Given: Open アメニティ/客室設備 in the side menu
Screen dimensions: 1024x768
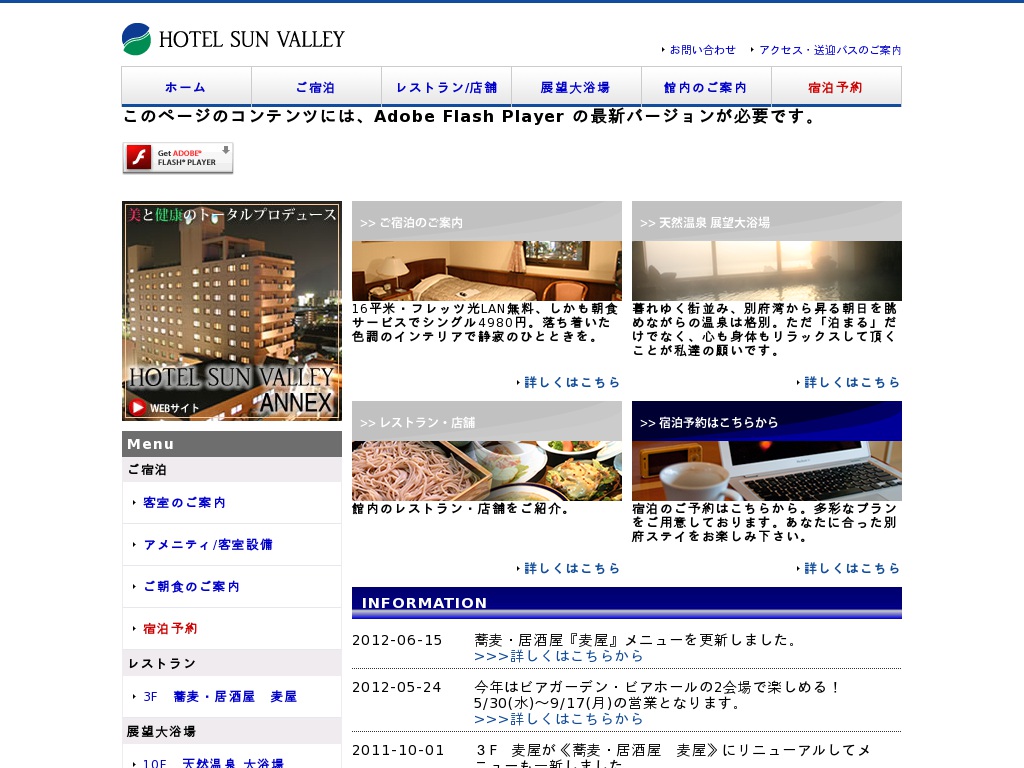Looking at the screenshot, I should click(208, 545).
